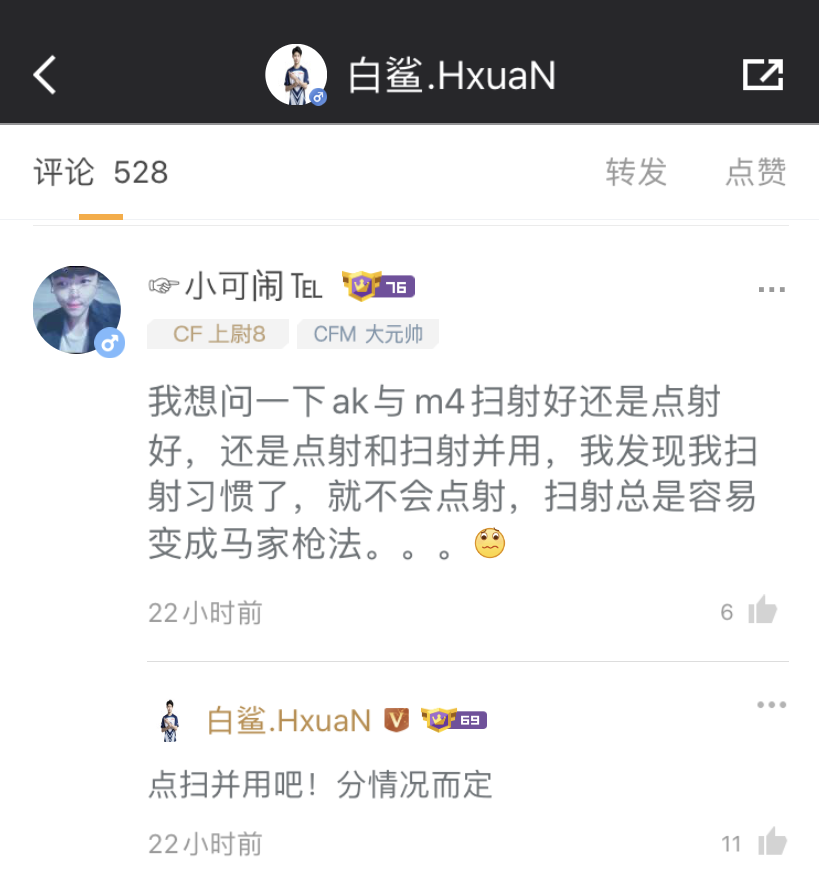Like the reply 点扫并用吧

[x=770, y=843]
